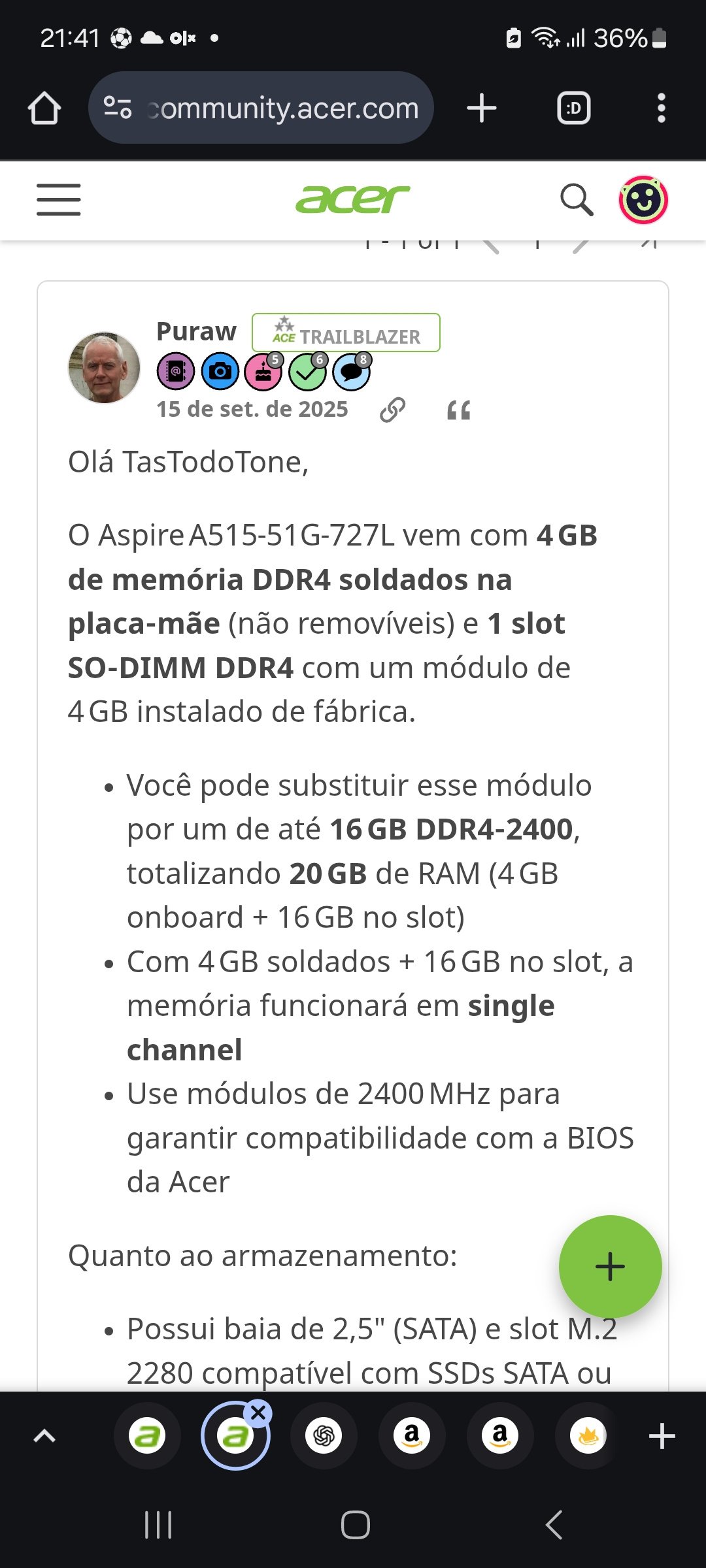Screen dimensions: 706x1568
Task: Expand the tab strip with the up arrow
Action: (44, 1436)
